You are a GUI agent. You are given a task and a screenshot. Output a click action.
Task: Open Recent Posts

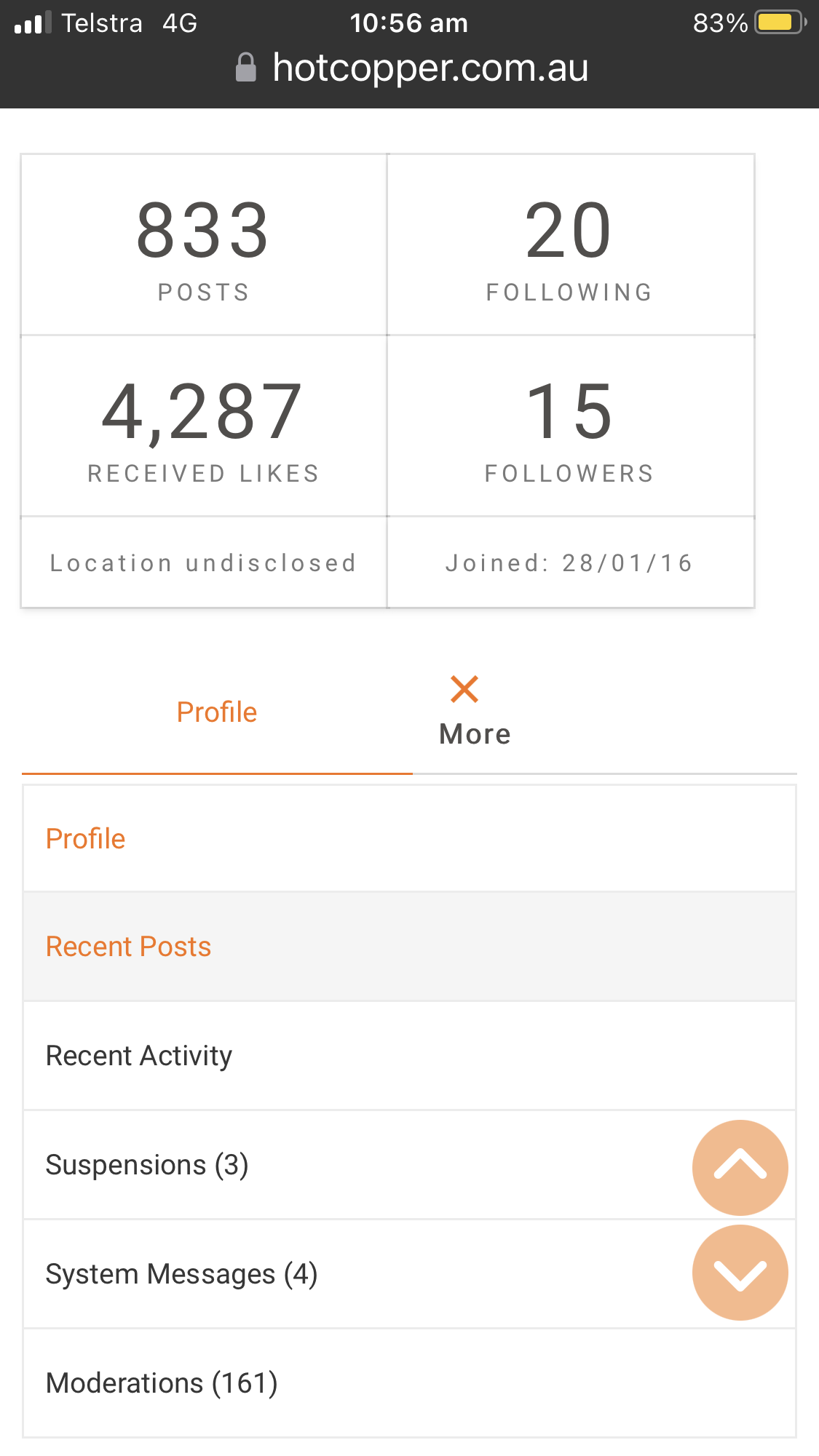pyautogui.click(x=409, y=947)
